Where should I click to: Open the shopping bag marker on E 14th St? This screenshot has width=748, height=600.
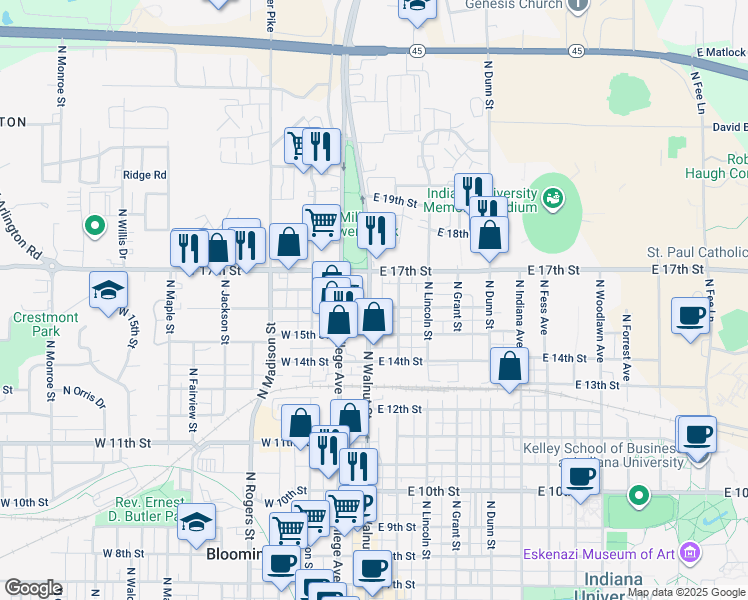pos(510,366)
